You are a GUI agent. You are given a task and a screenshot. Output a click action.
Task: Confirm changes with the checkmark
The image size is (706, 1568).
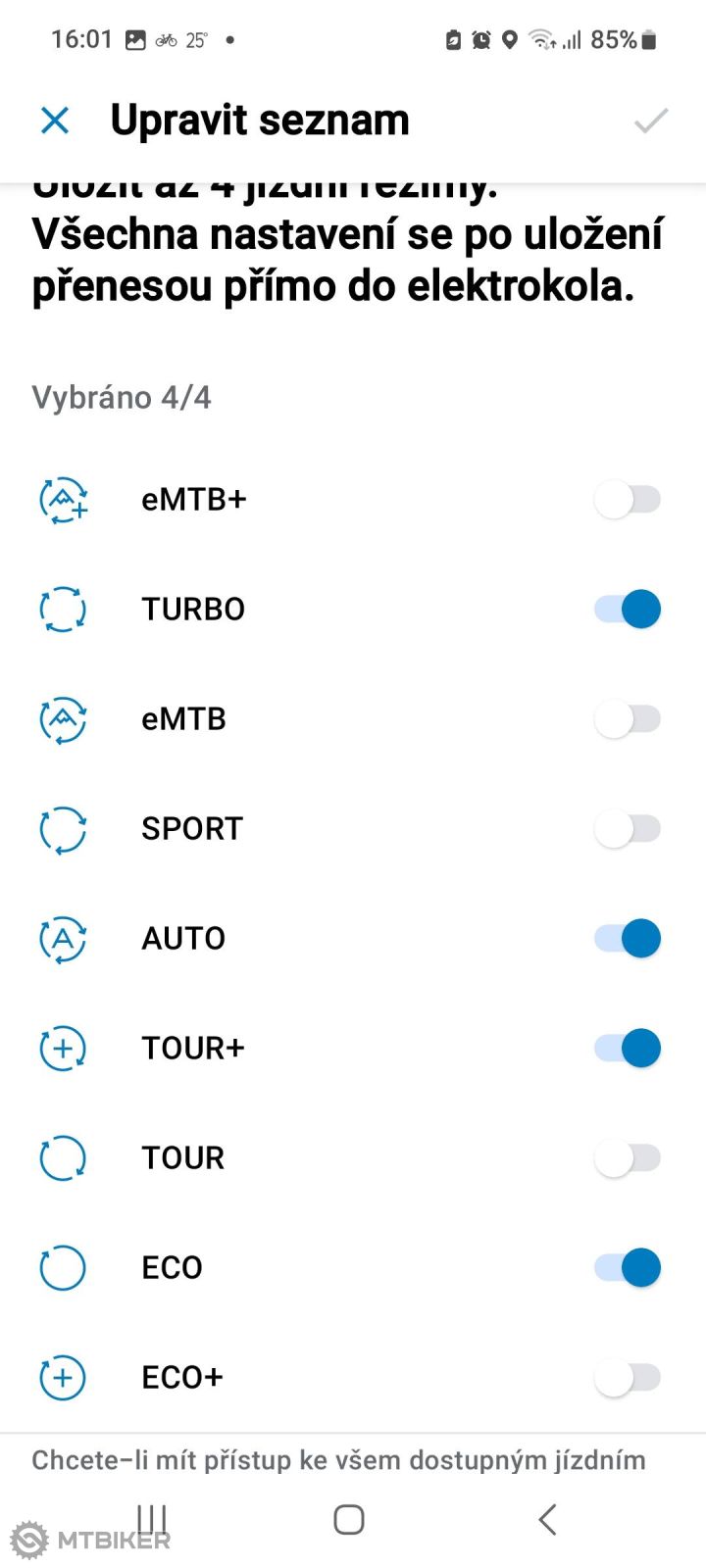click(x=651, y=121)
